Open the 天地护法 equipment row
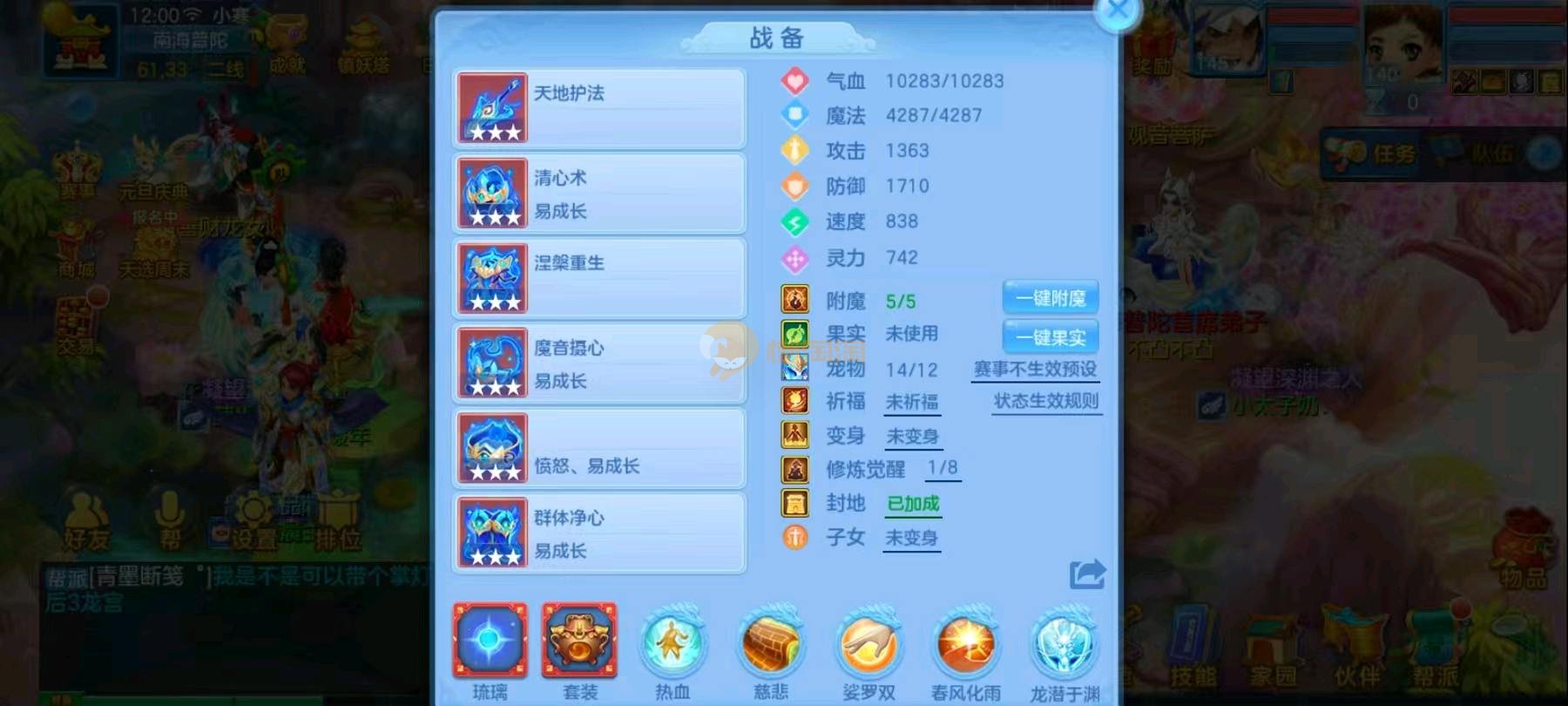 pos(599,109)
